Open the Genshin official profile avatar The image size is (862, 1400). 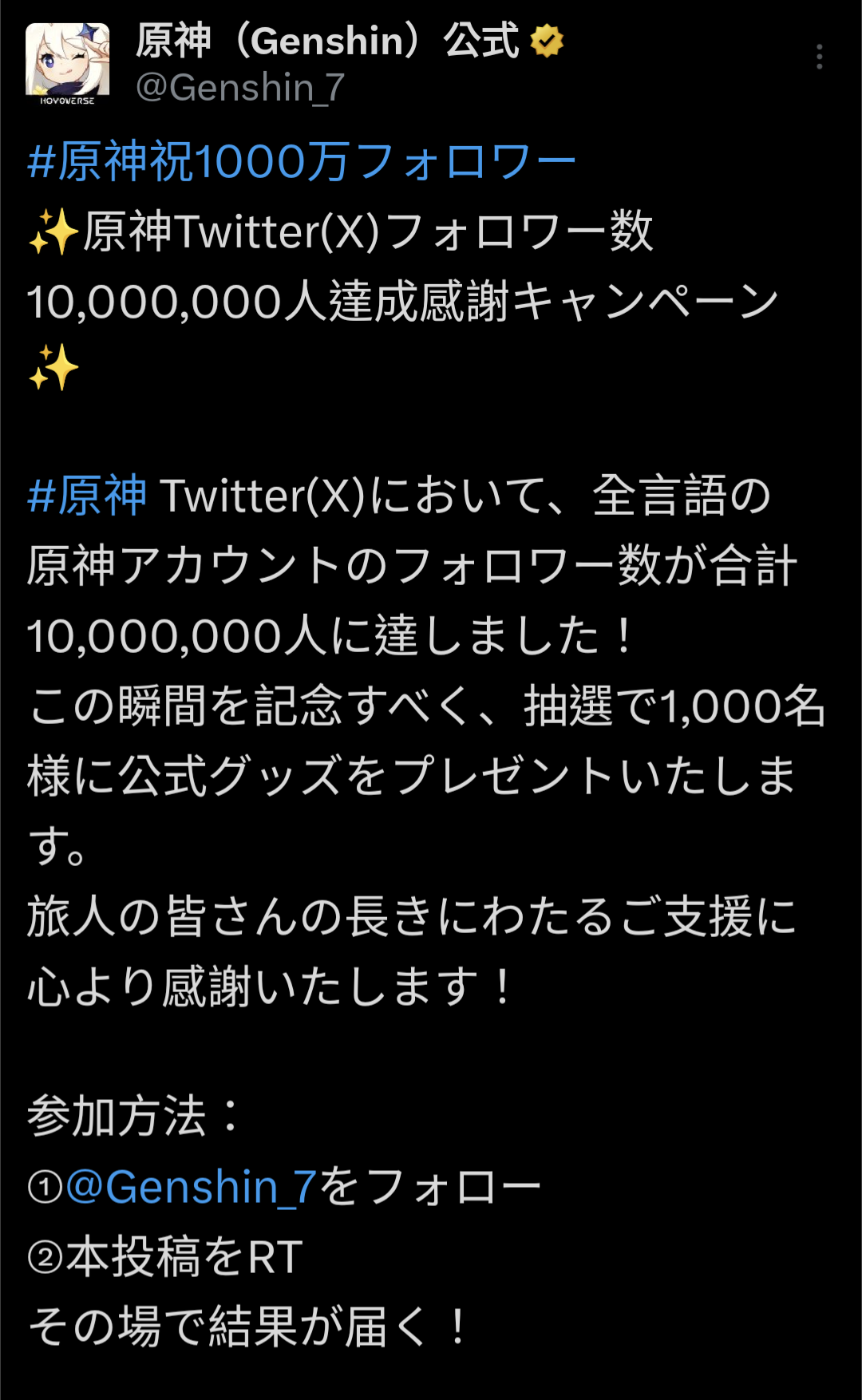coord(67,64)
